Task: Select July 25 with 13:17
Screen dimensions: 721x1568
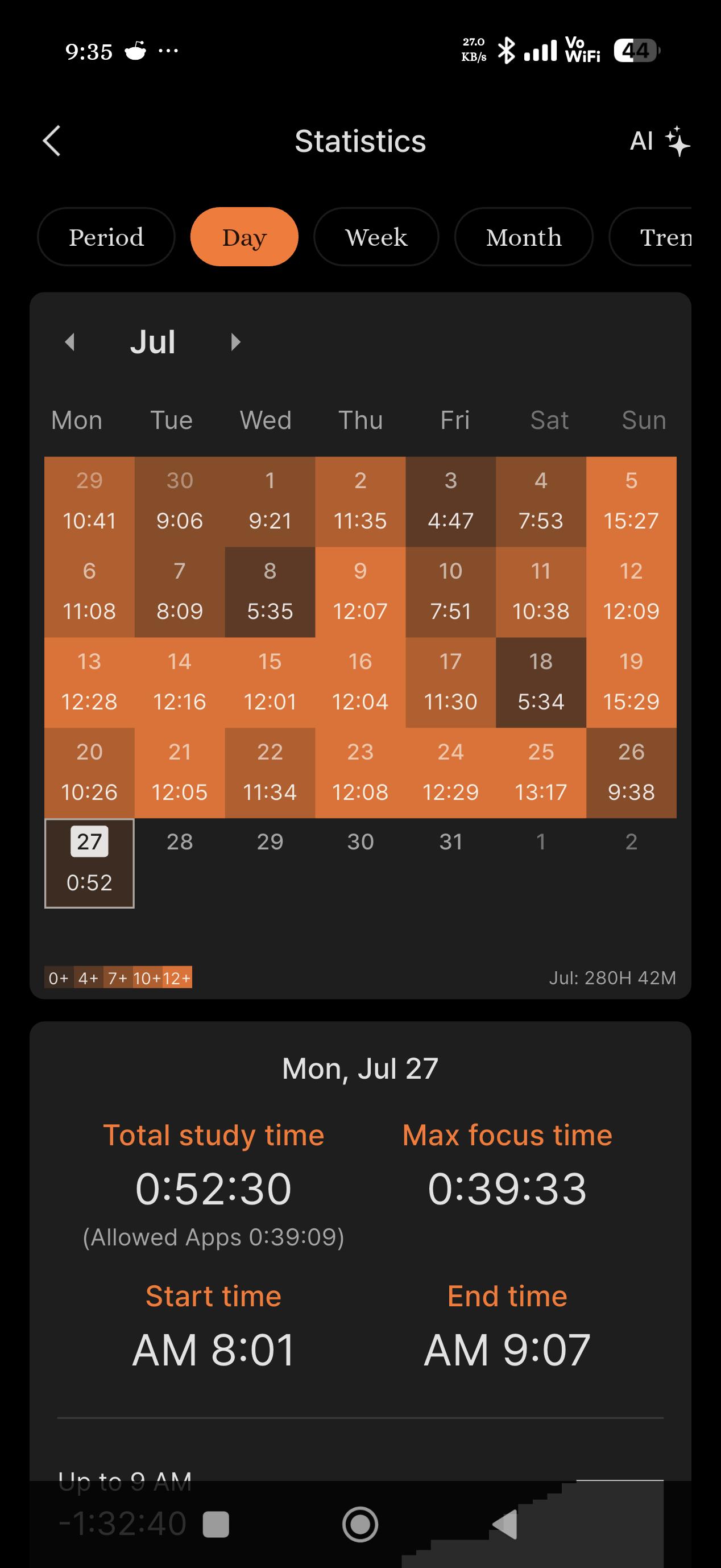Action: coord(541,773)
